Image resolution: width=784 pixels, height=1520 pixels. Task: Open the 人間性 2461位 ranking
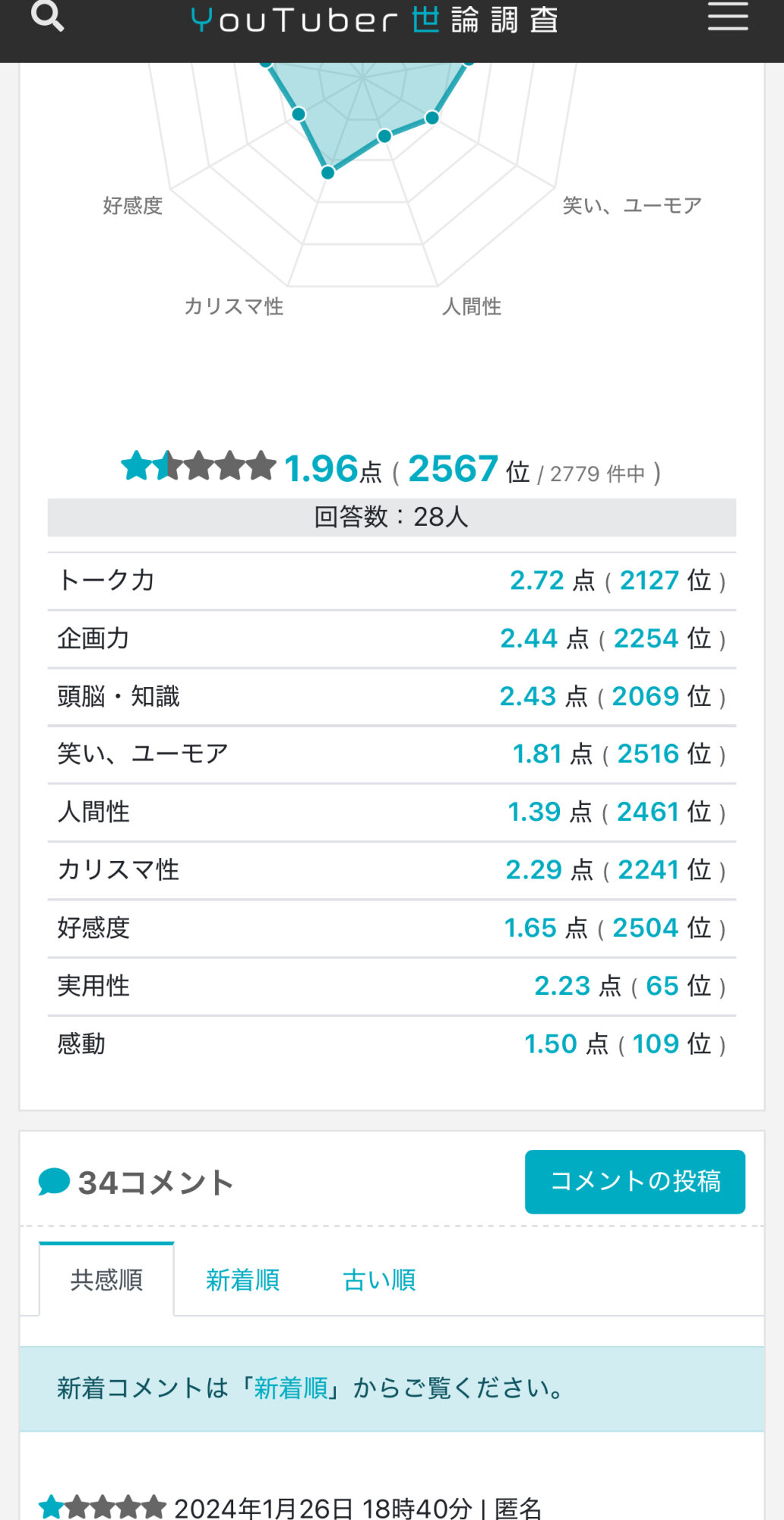point(647,812)
